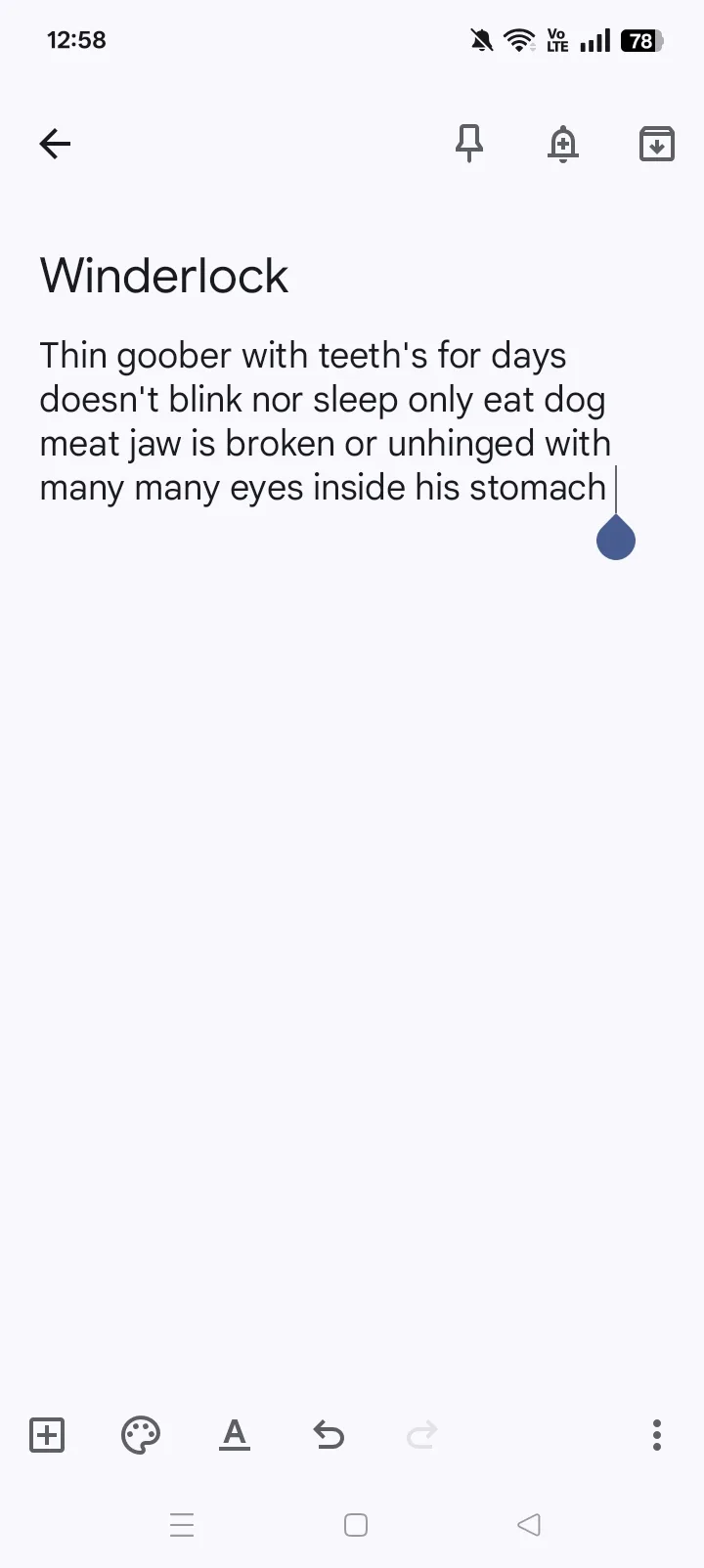Go back using the top arrow

[x=55, y=145]
